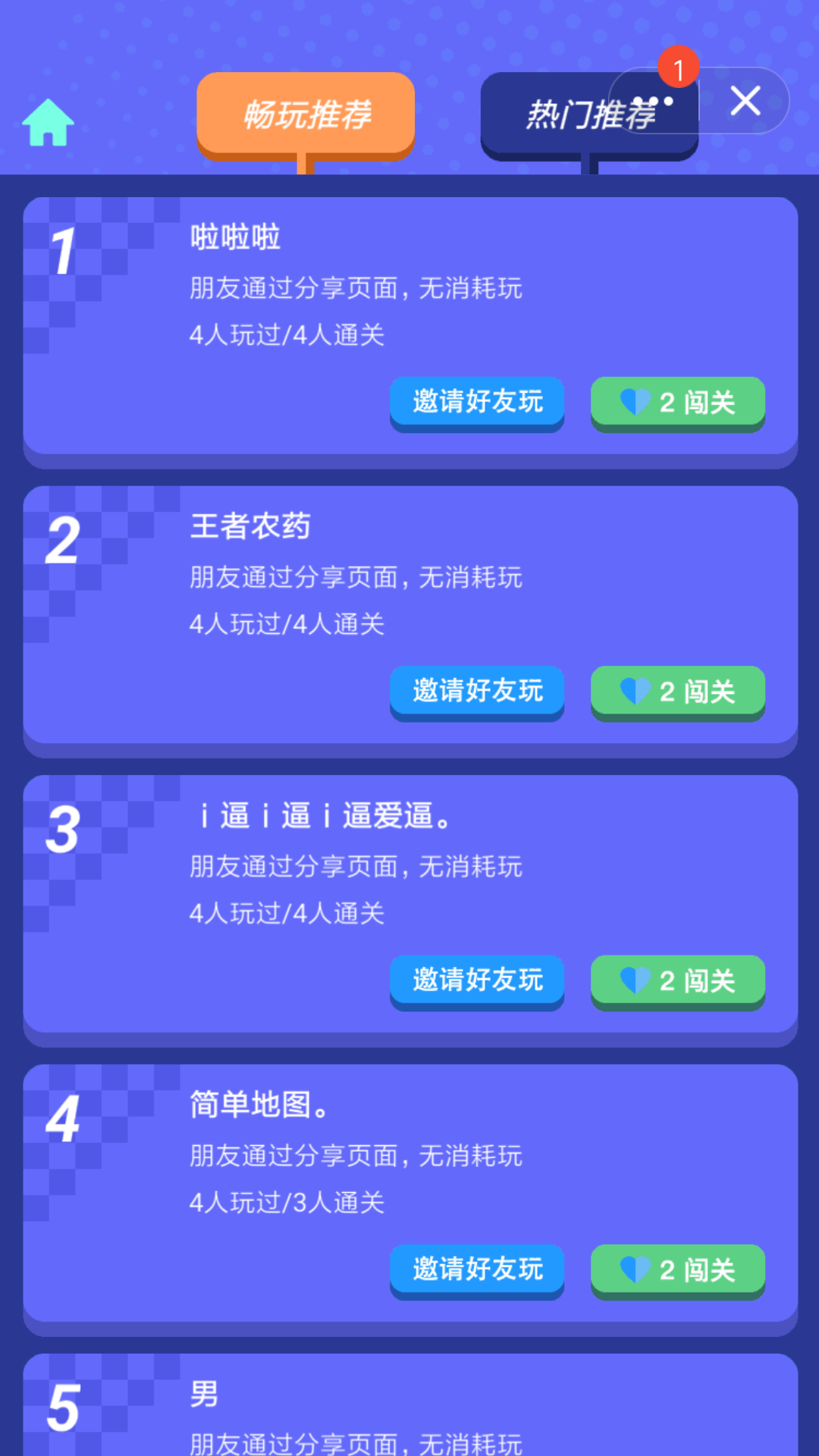This screenshot has height=1456, width=819.
Task: Open the 男 map card at the bottom
Action: (x=203, y=1395)
